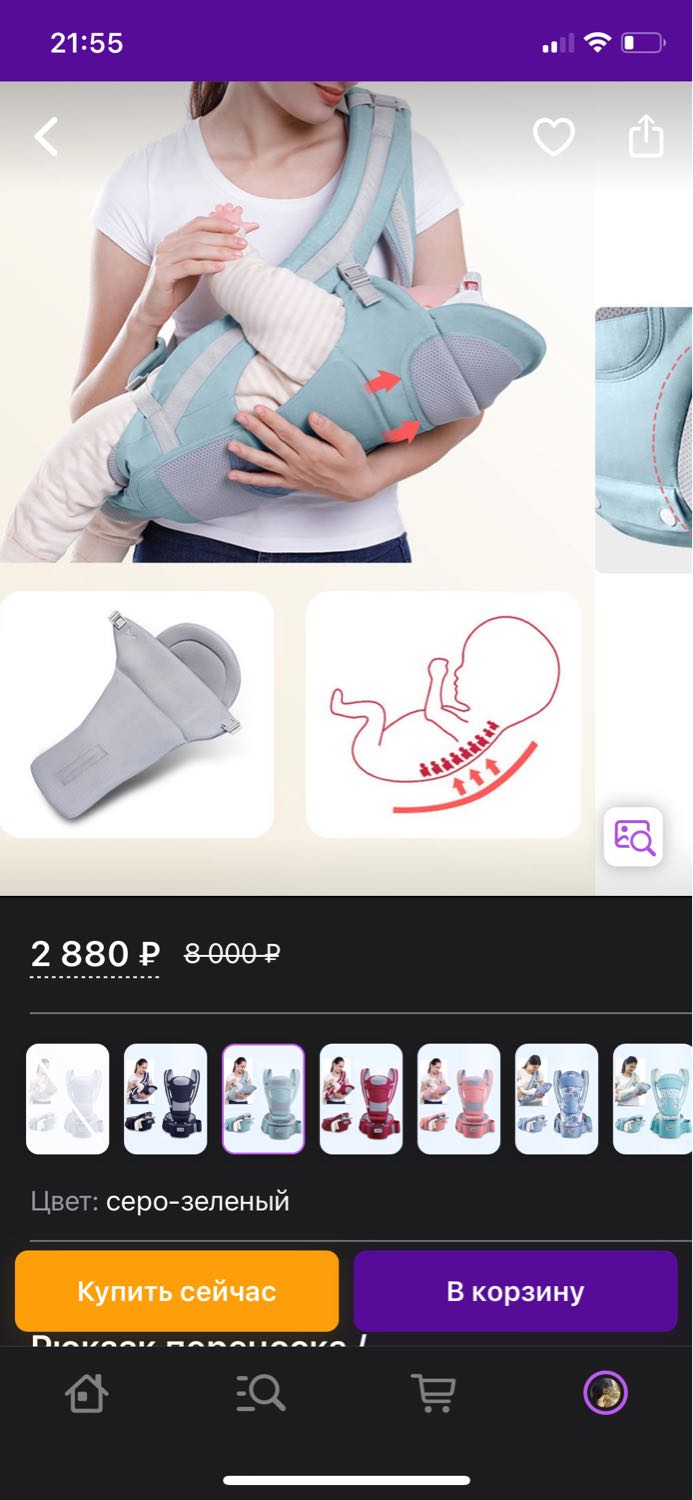Image resolution: width=693 pixels, height=1500 pixels.
Task: Add this carrier to favorites with heart
Action: tap(553, 137)
